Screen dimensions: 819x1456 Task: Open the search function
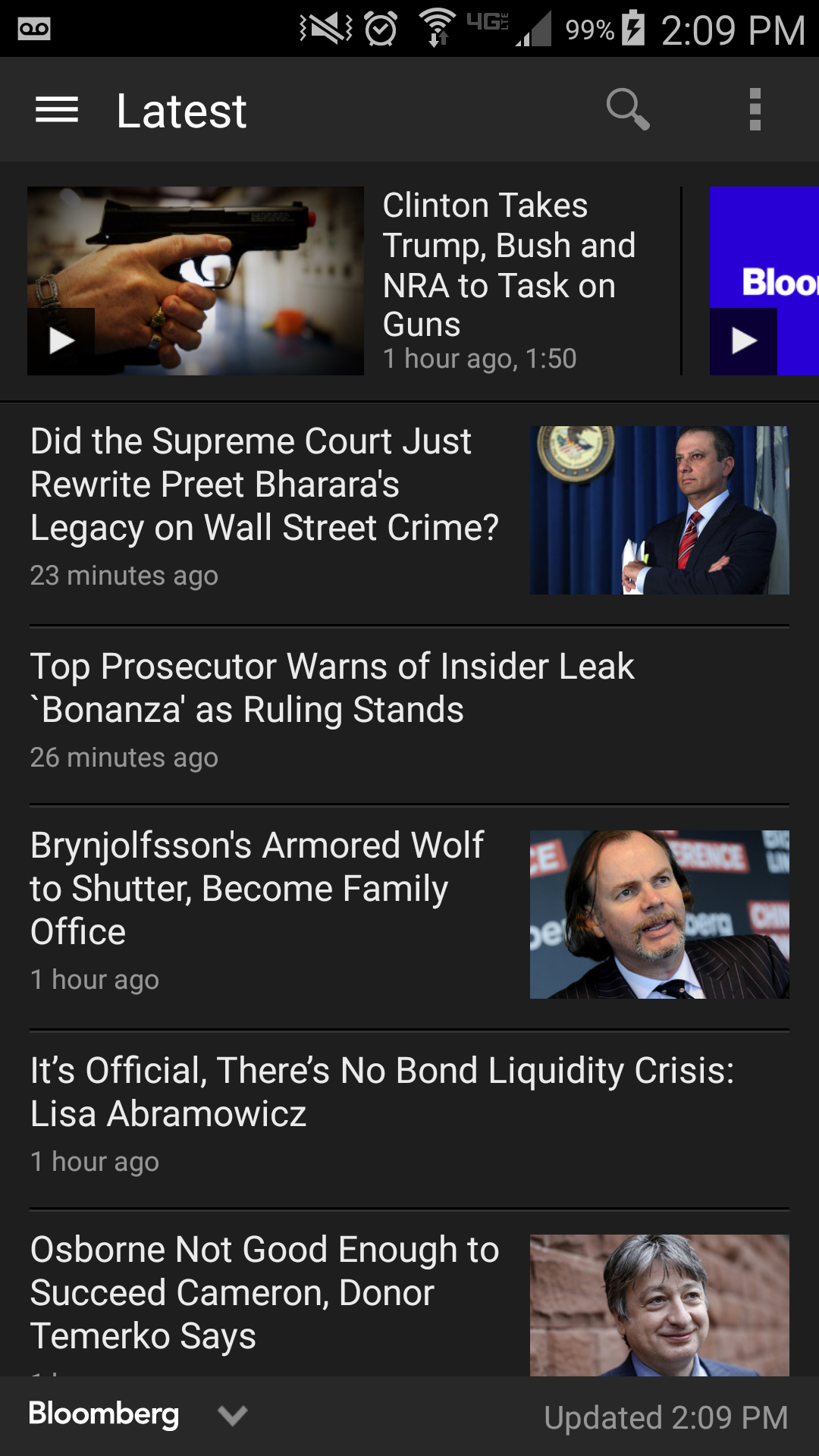click(x=626, y=109)
